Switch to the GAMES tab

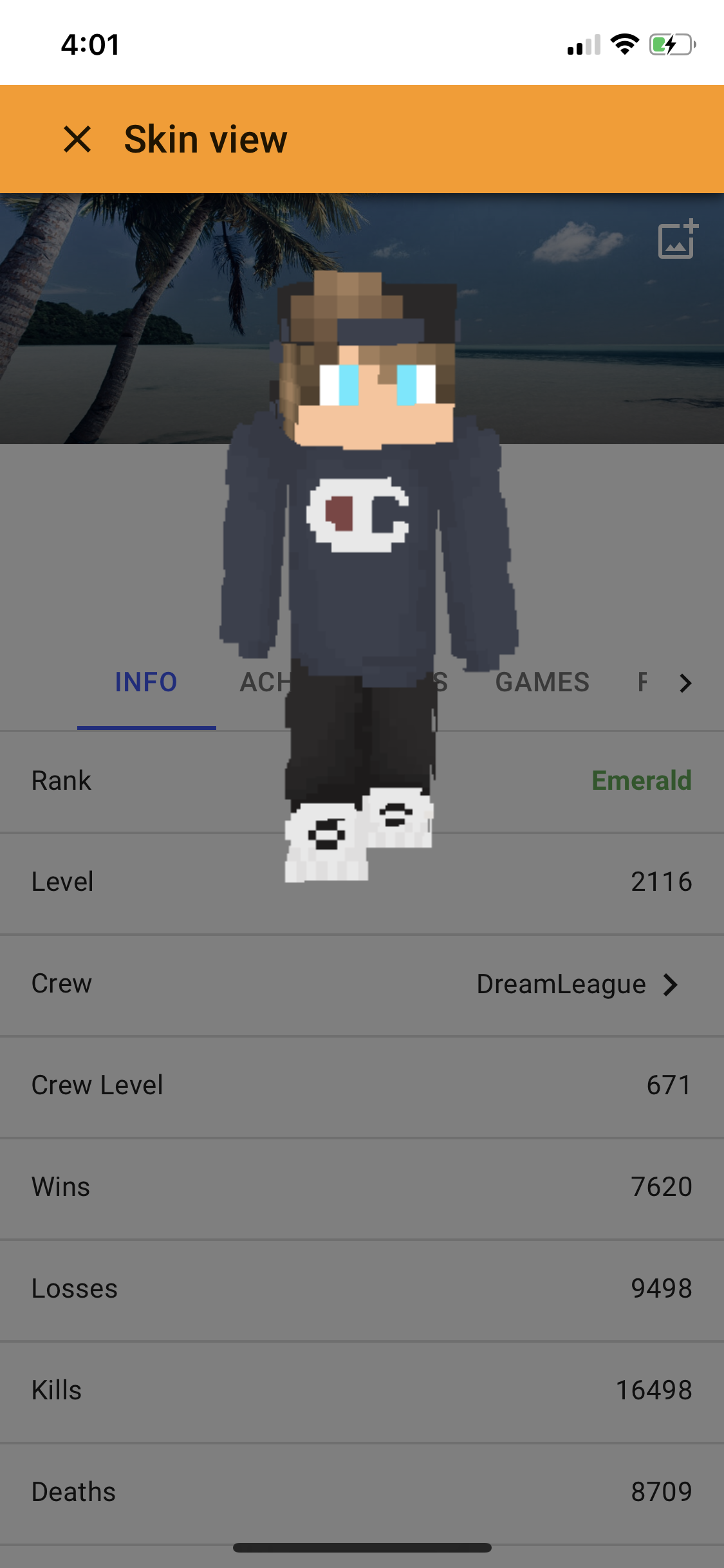click(x=542, y=682)
